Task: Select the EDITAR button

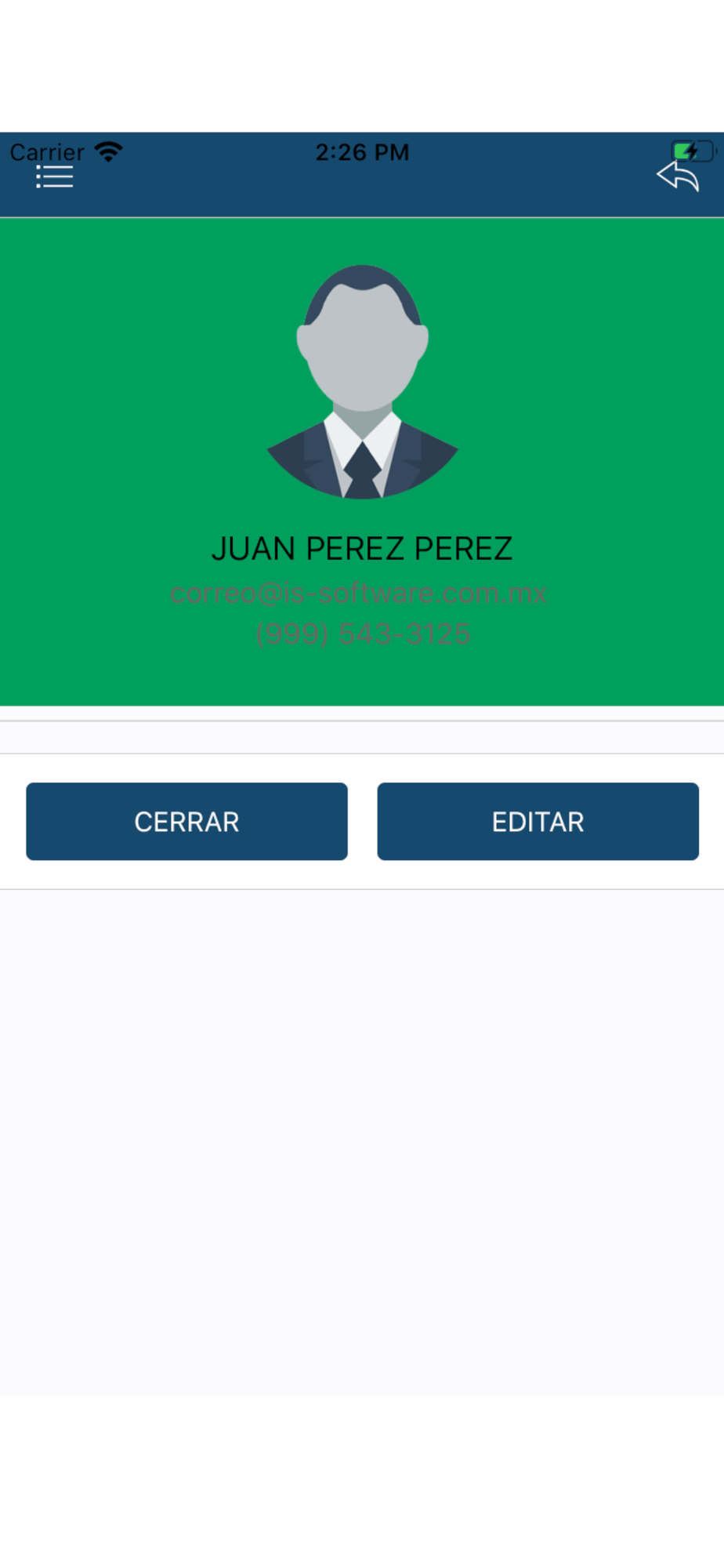Action: [x=538, y=821]
